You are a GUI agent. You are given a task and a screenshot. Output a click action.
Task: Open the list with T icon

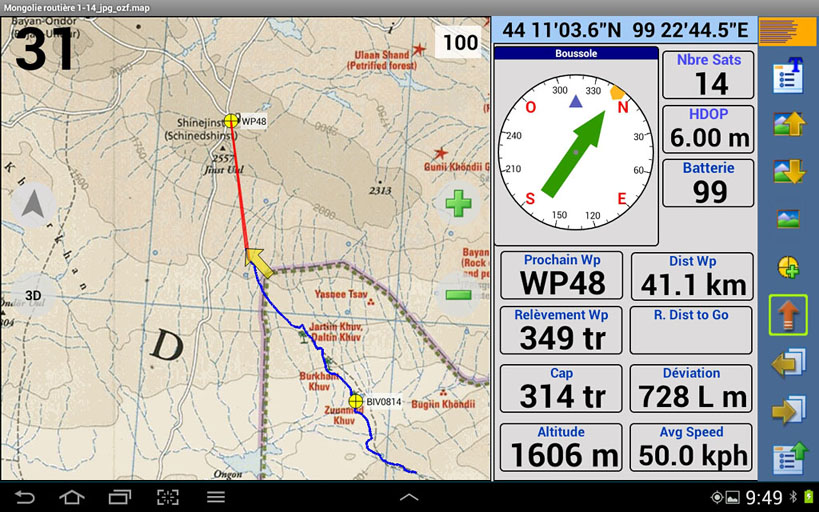(788, 76)
